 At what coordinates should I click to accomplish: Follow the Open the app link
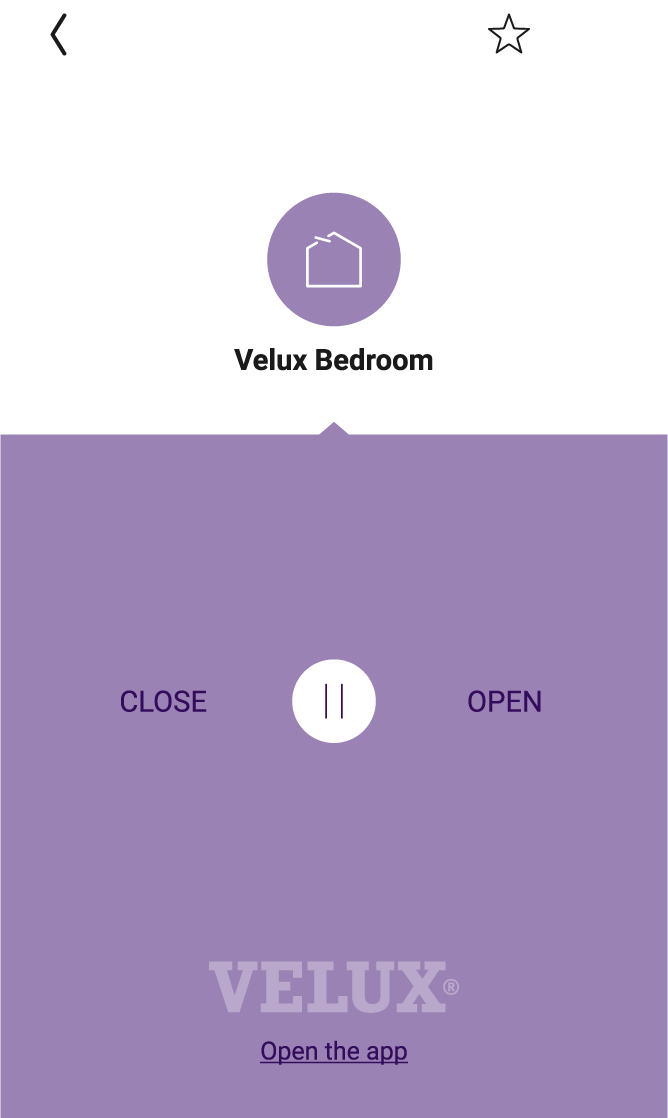(x=334, y=1051)
